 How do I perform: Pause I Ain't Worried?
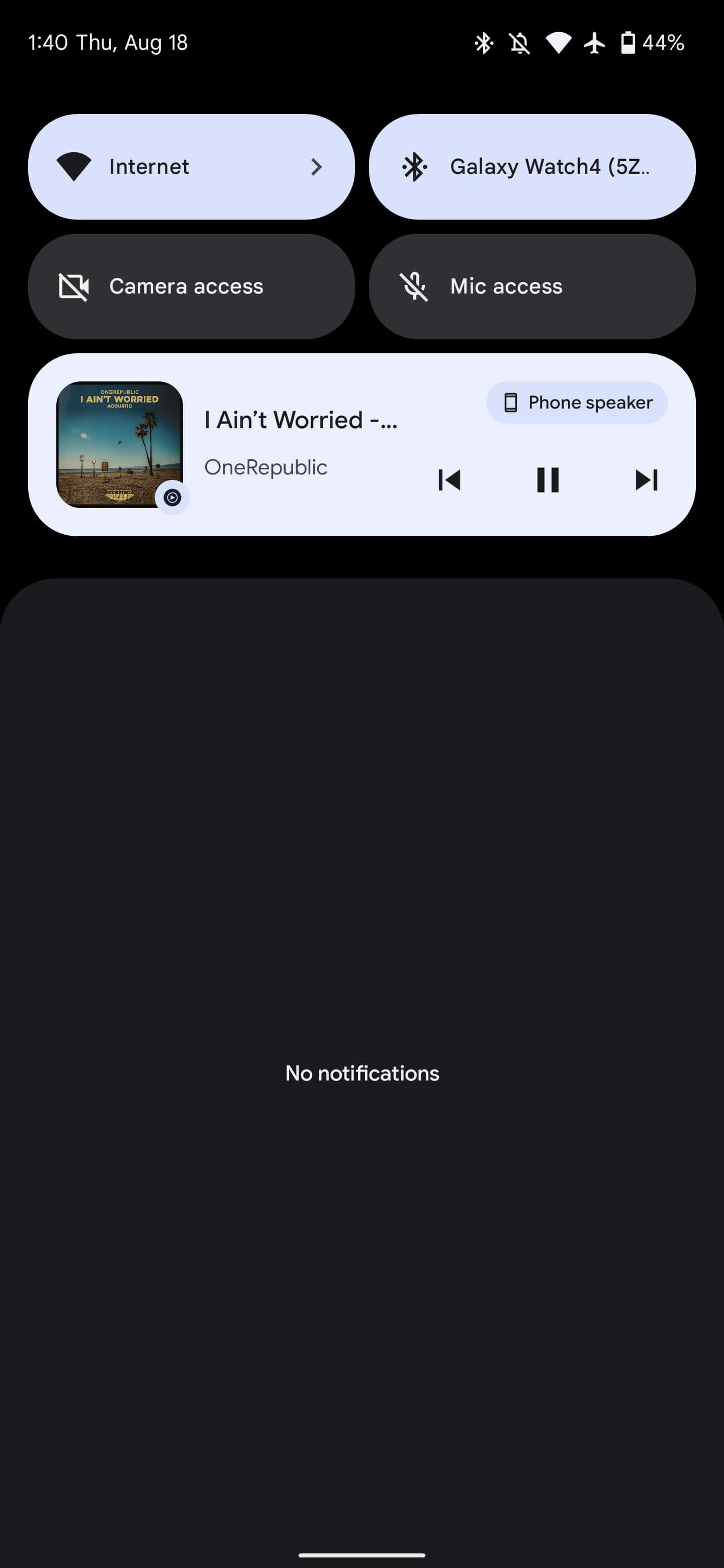point(548,479)
